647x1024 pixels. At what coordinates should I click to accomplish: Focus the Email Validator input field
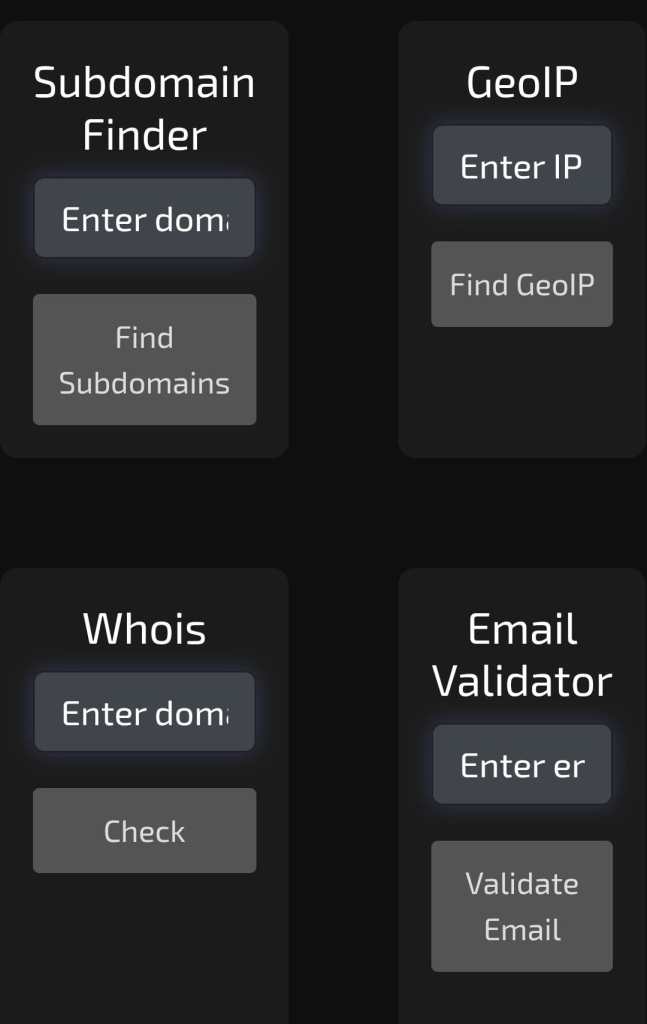tap(521, 765)
